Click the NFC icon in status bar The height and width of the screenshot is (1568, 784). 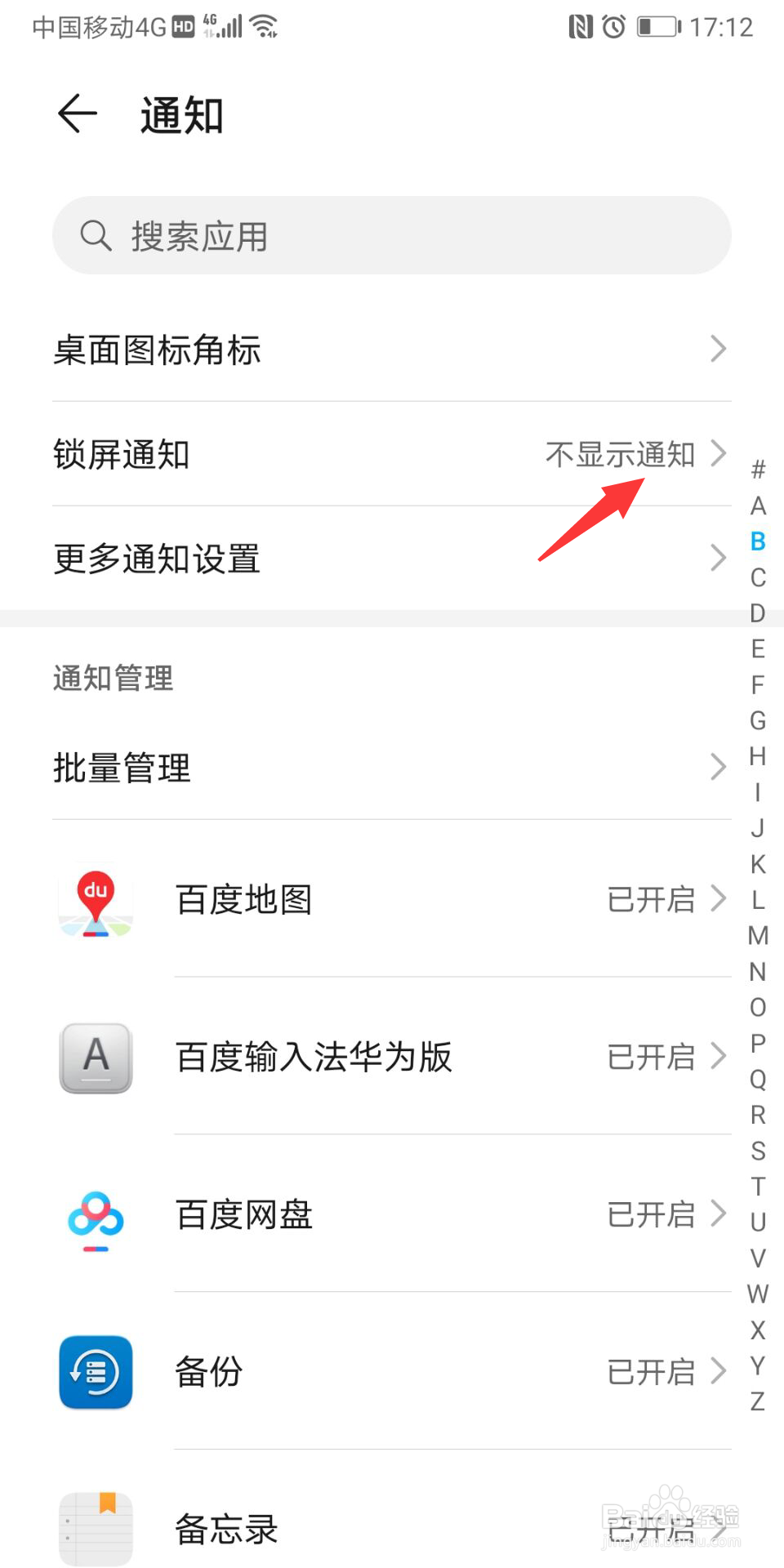[x=581, y=25]
